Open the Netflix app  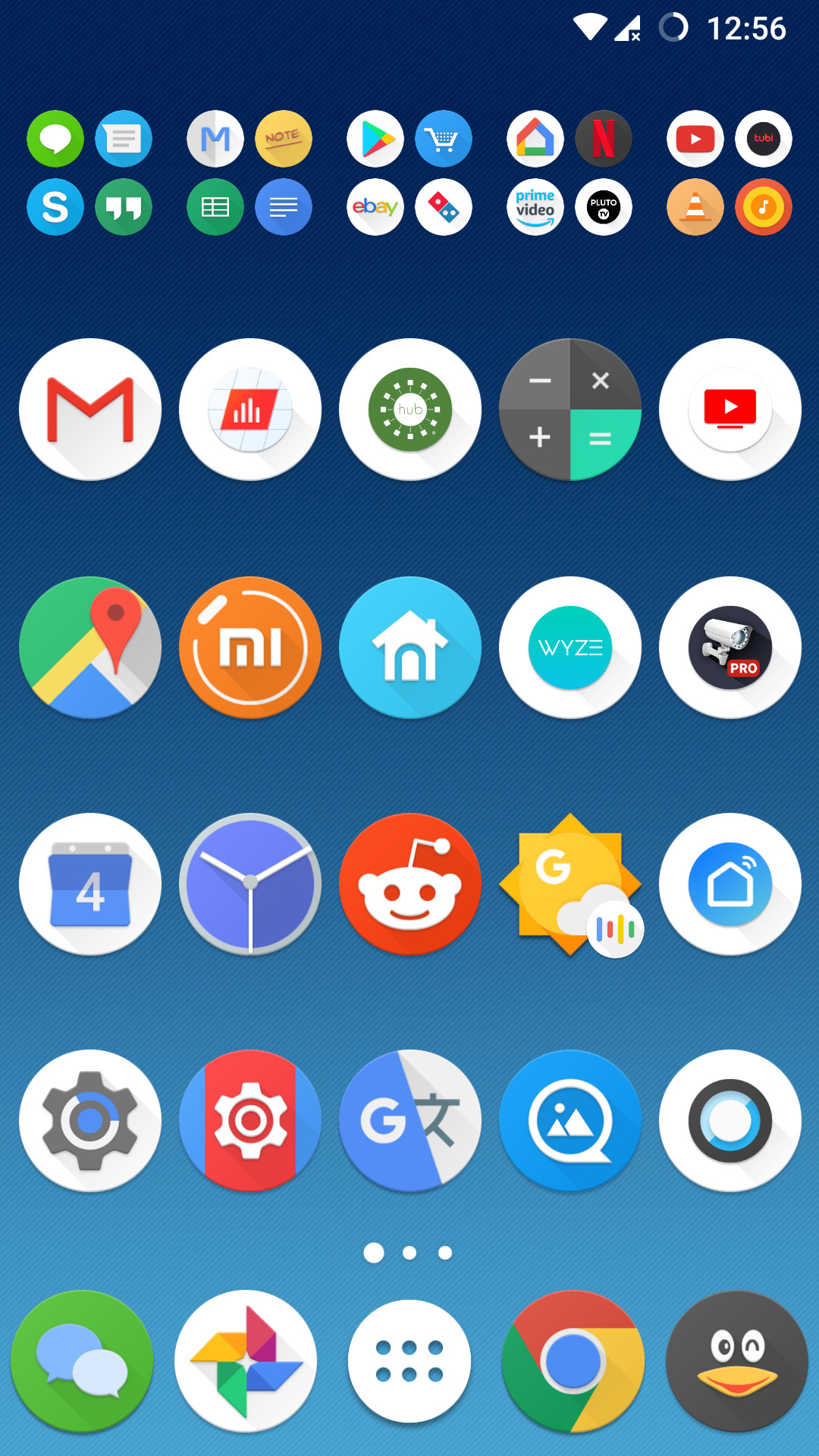[604, 139]
